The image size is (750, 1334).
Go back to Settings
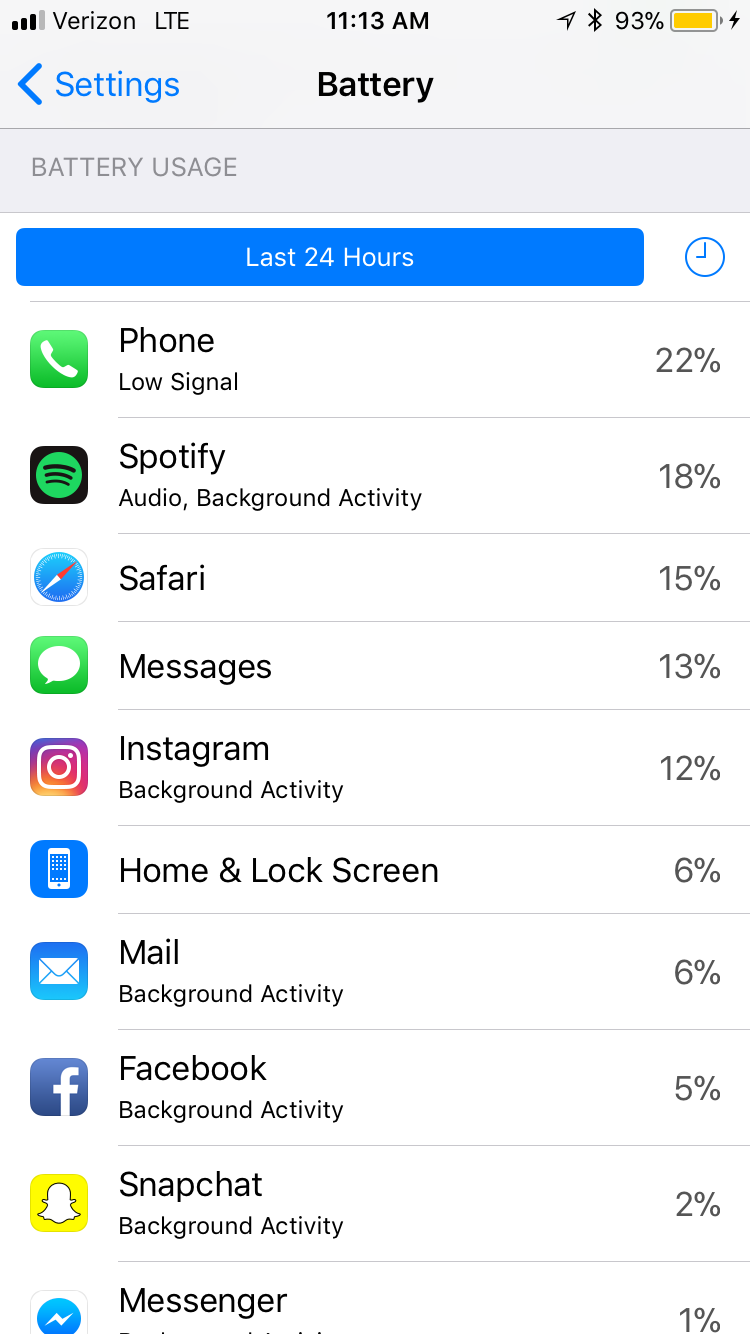click(x=99, y=85)
